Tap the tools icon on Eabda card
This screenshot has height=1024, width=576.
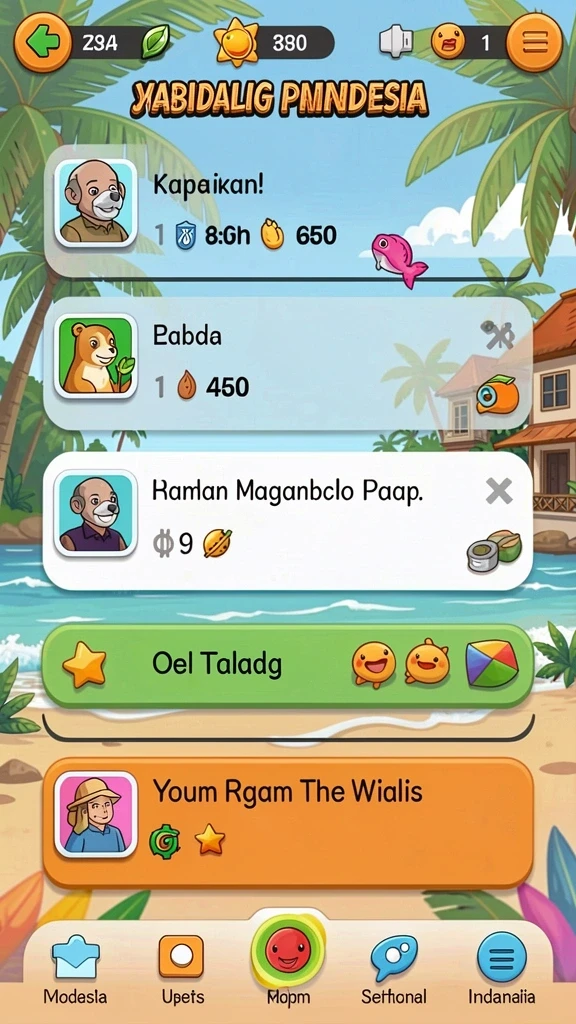tap(498, 336)
